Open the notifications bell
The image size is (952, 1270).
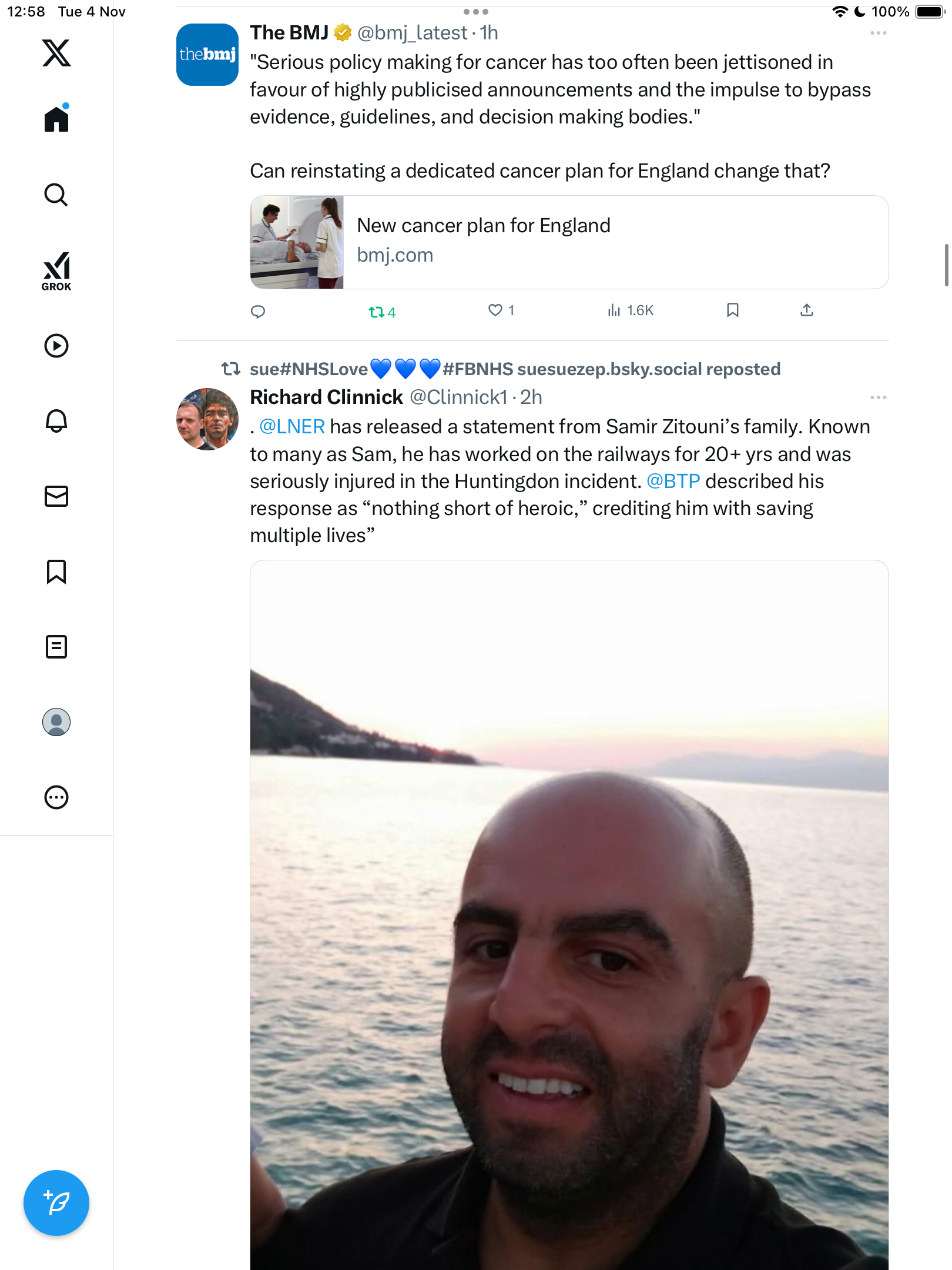pyautogui.click(x=56, y=421)
